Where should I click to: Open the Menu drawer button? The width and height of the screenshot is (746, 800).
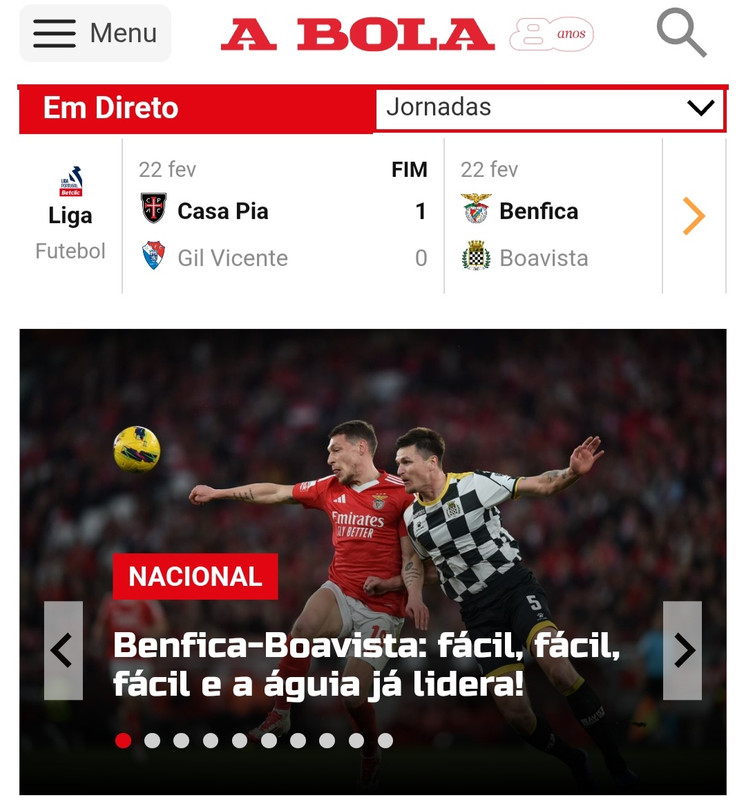(95, 33)
